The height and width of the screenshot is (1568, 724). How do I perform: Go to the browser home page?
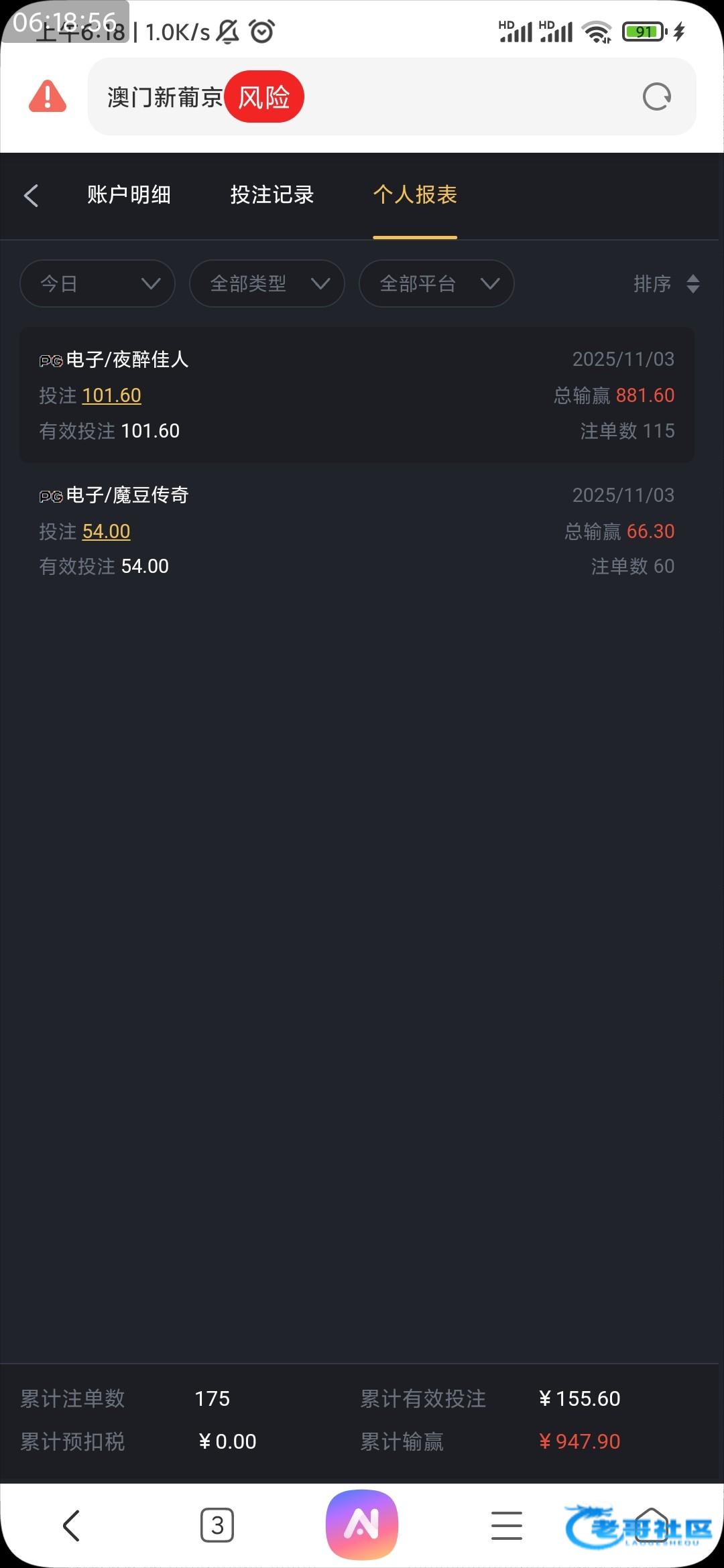pyautogui.click(x=652, y=1526)
